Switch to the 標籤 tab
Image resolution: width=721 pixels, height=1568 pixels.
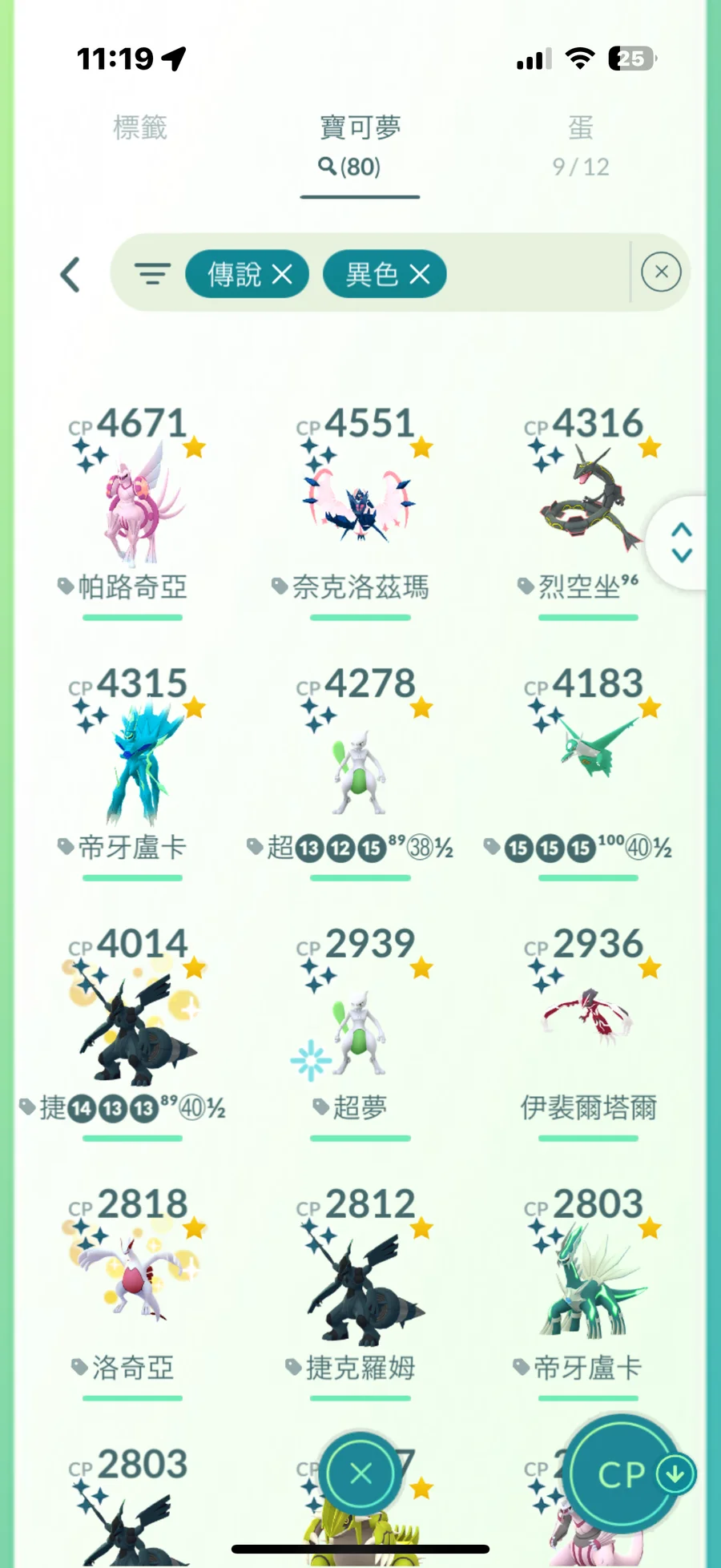[x=140, y=128]
